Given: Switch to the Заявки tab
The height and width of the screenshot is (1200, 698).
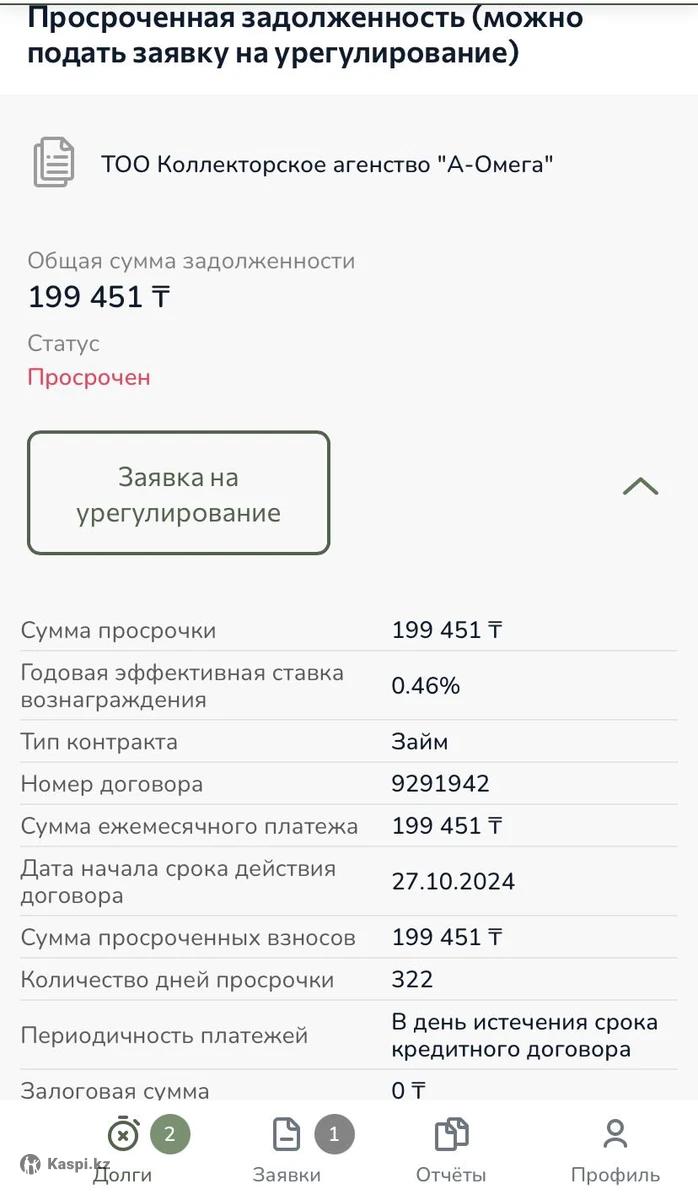Looking at the screenshot, I should (x=287, y=1150).
